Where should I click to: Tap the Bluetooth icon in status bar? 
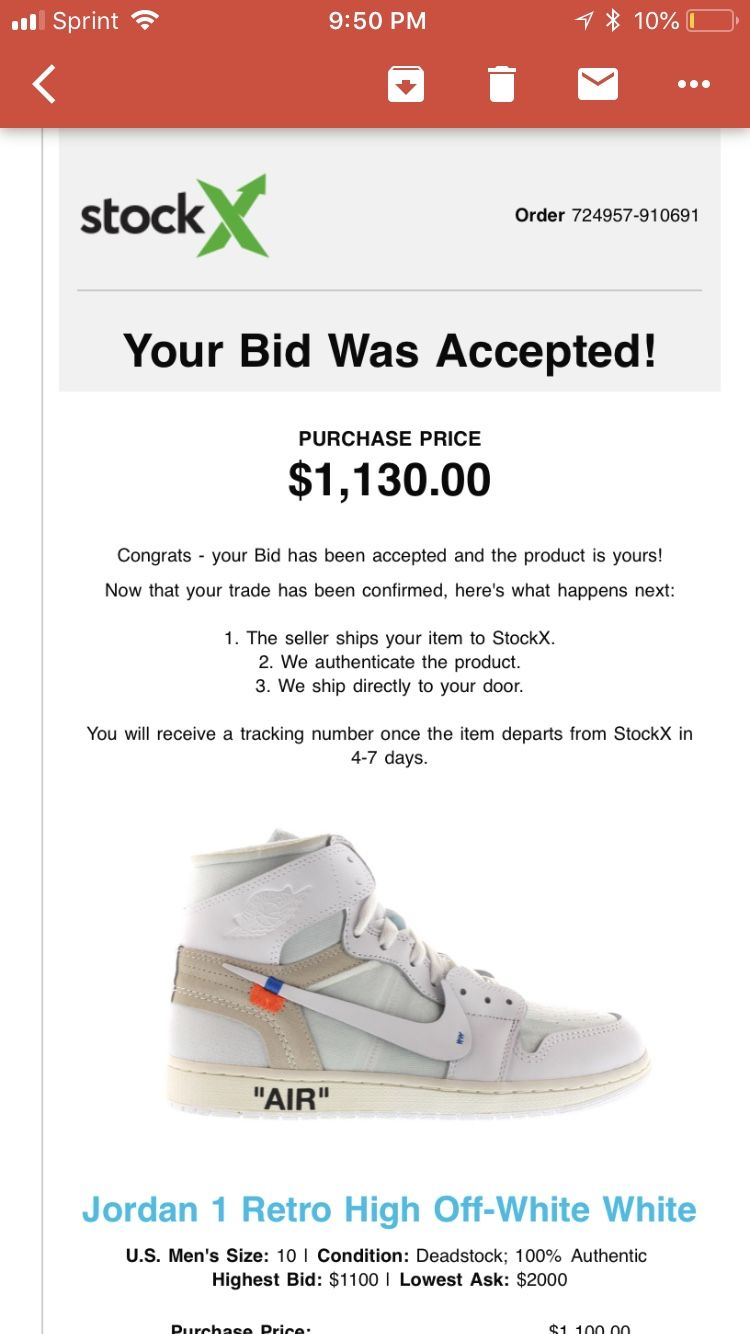point(611,19)
